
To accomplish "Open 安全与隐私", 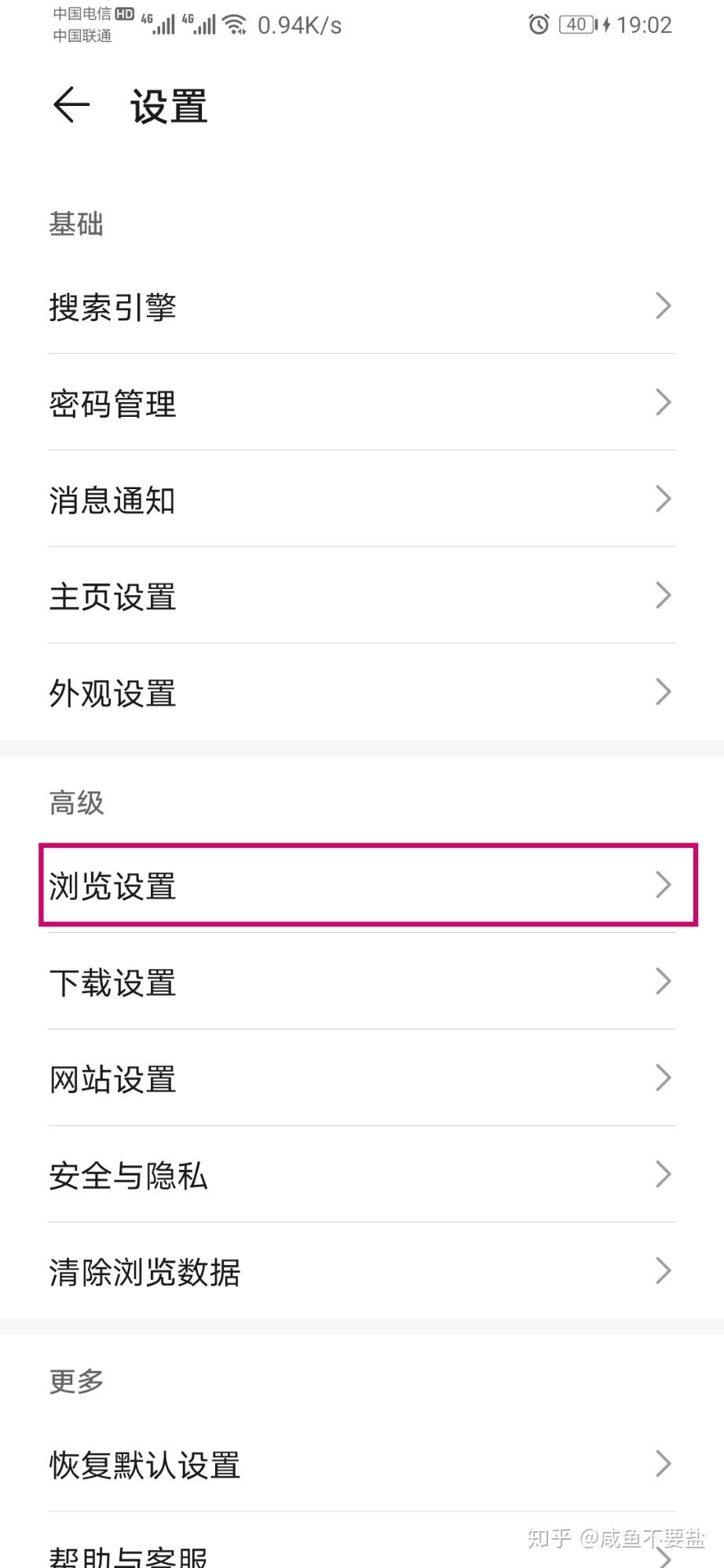I will tap(362, 1175).
